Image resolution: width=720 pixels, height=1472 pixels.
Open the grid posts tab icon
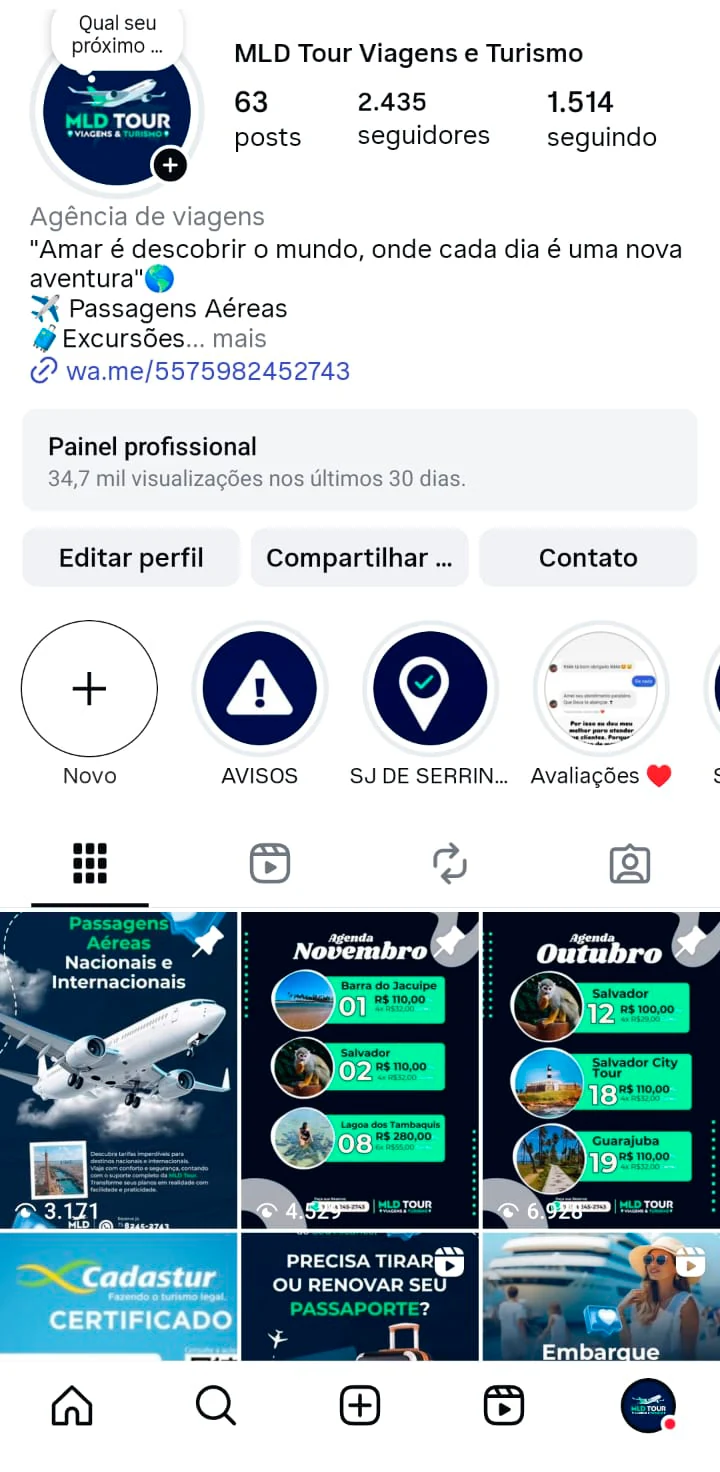89,863
